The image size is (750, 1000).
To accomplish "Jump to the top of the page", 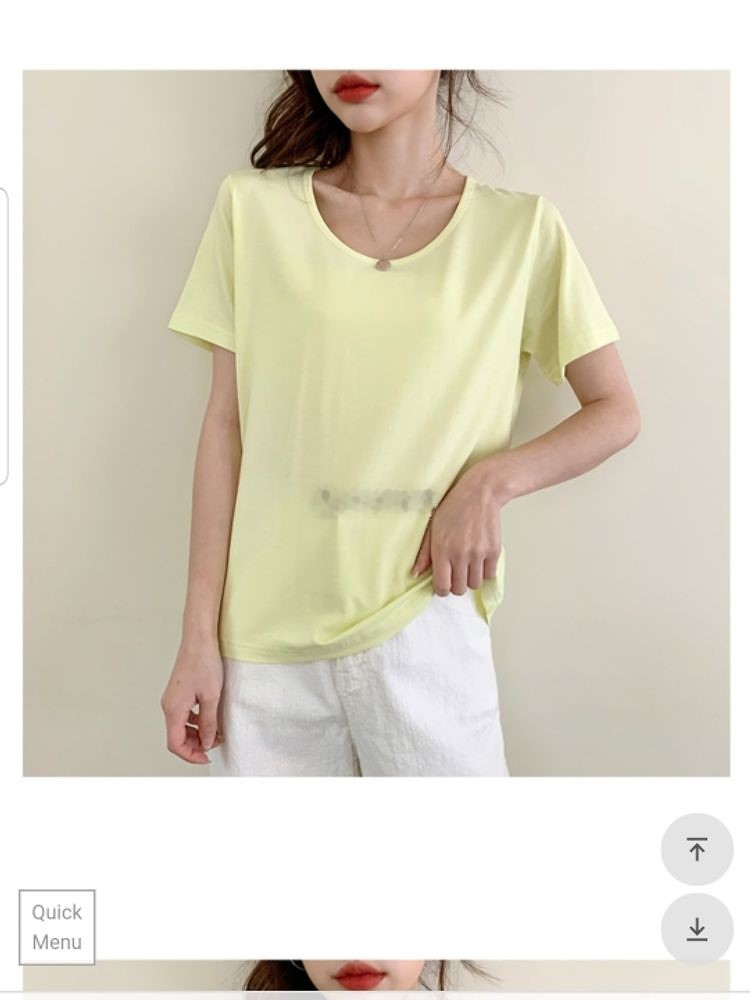I will 697,850.
